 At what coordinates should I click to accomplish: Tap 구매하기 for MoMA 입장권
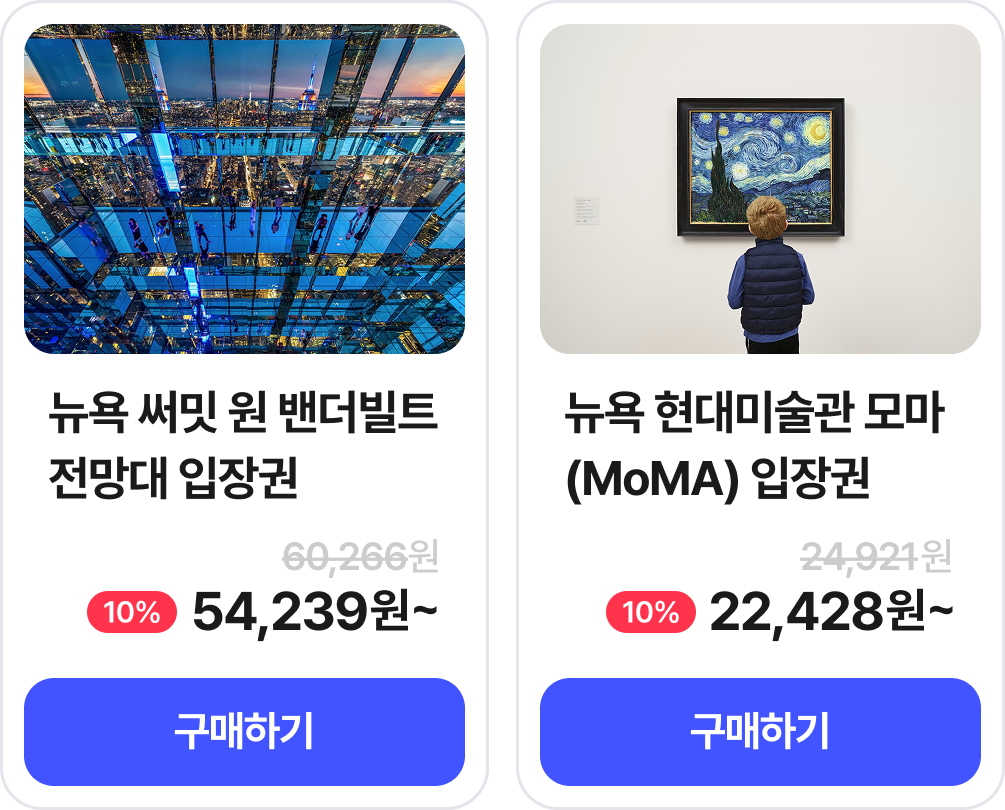pyautogui.click(x=760, y=732)
